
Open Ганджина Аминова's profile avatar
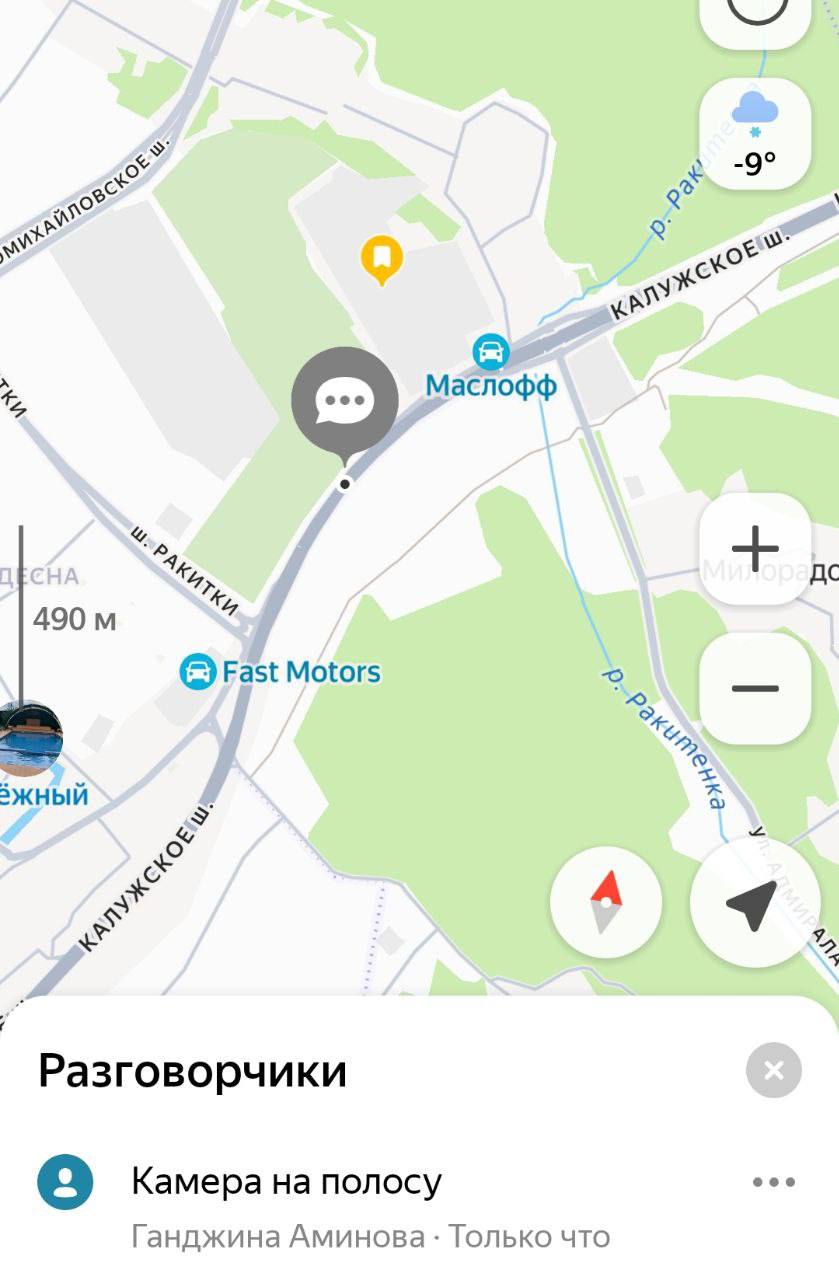(65, 1182)
